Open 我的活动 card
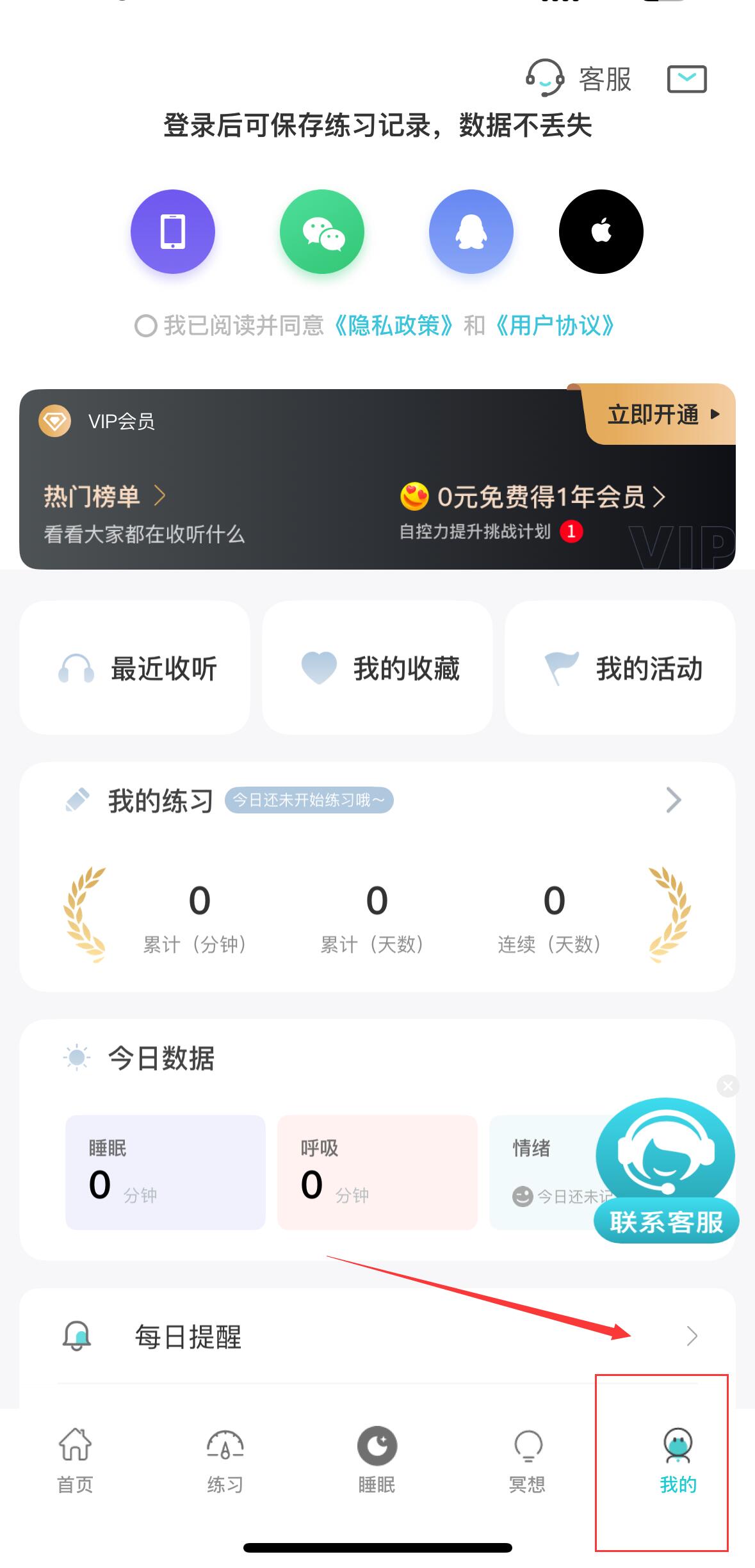755x1568 pixels. point(620,668)
